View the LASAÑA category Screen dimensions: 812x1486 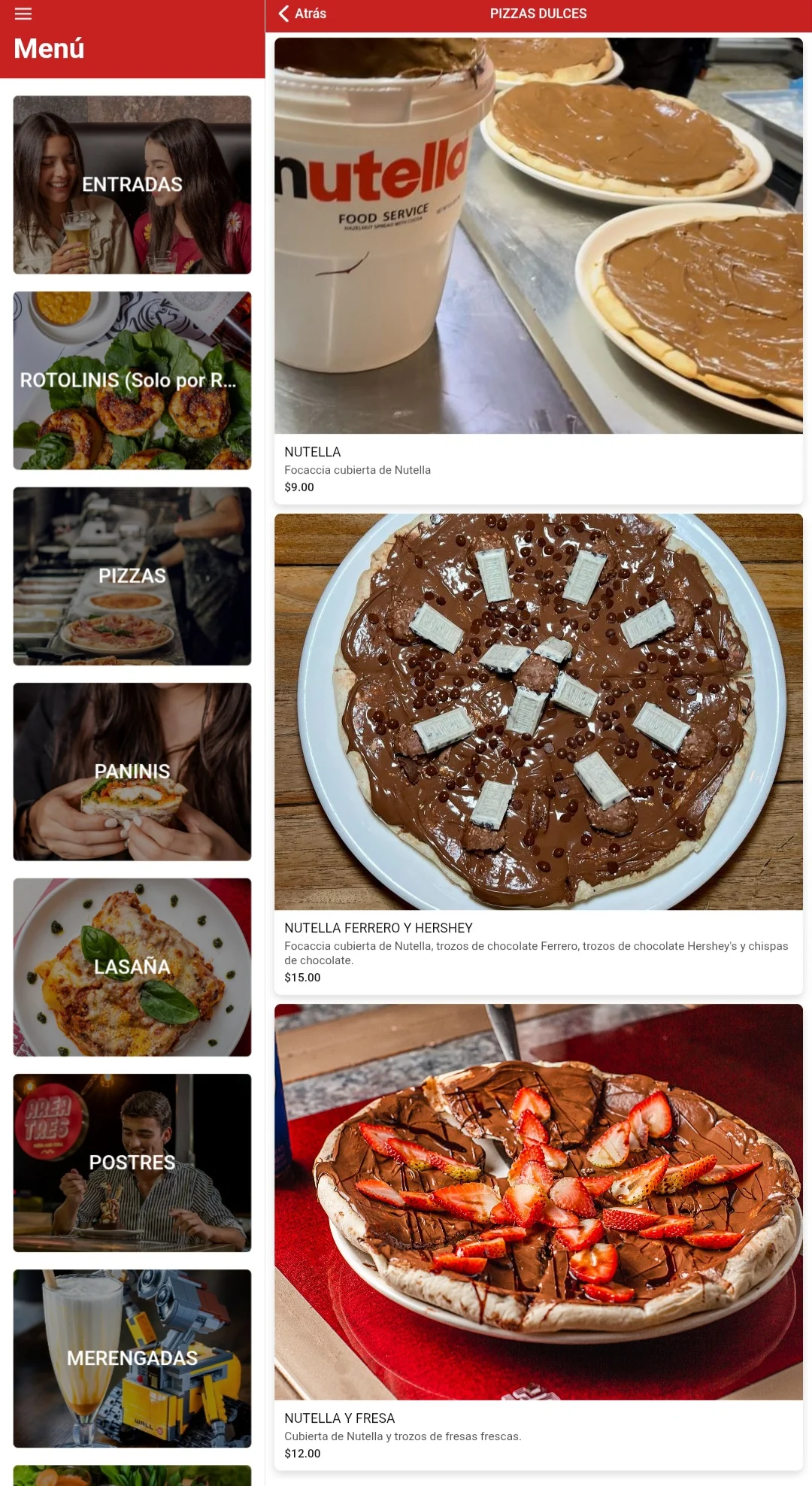click(132, 967)
